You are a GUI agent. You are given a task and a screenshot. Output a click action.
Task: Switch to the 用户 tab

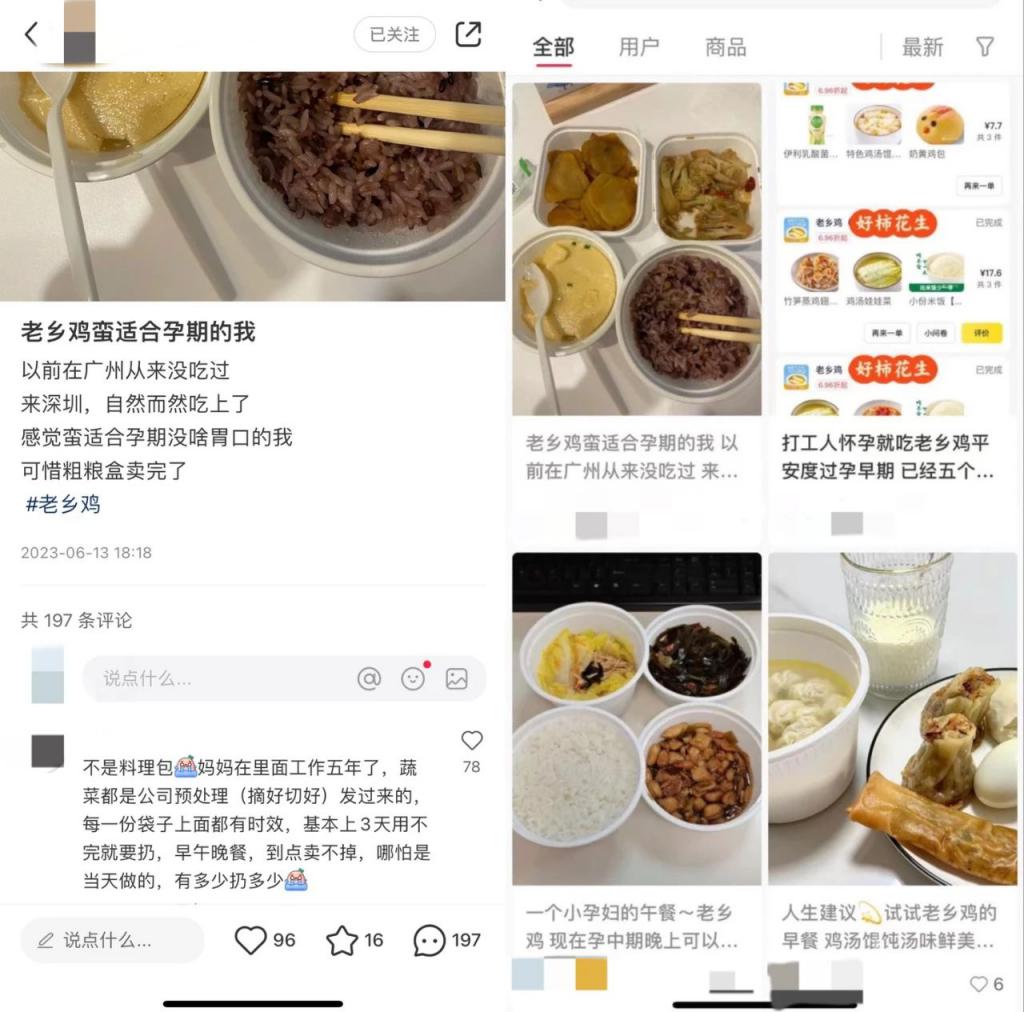638,47
